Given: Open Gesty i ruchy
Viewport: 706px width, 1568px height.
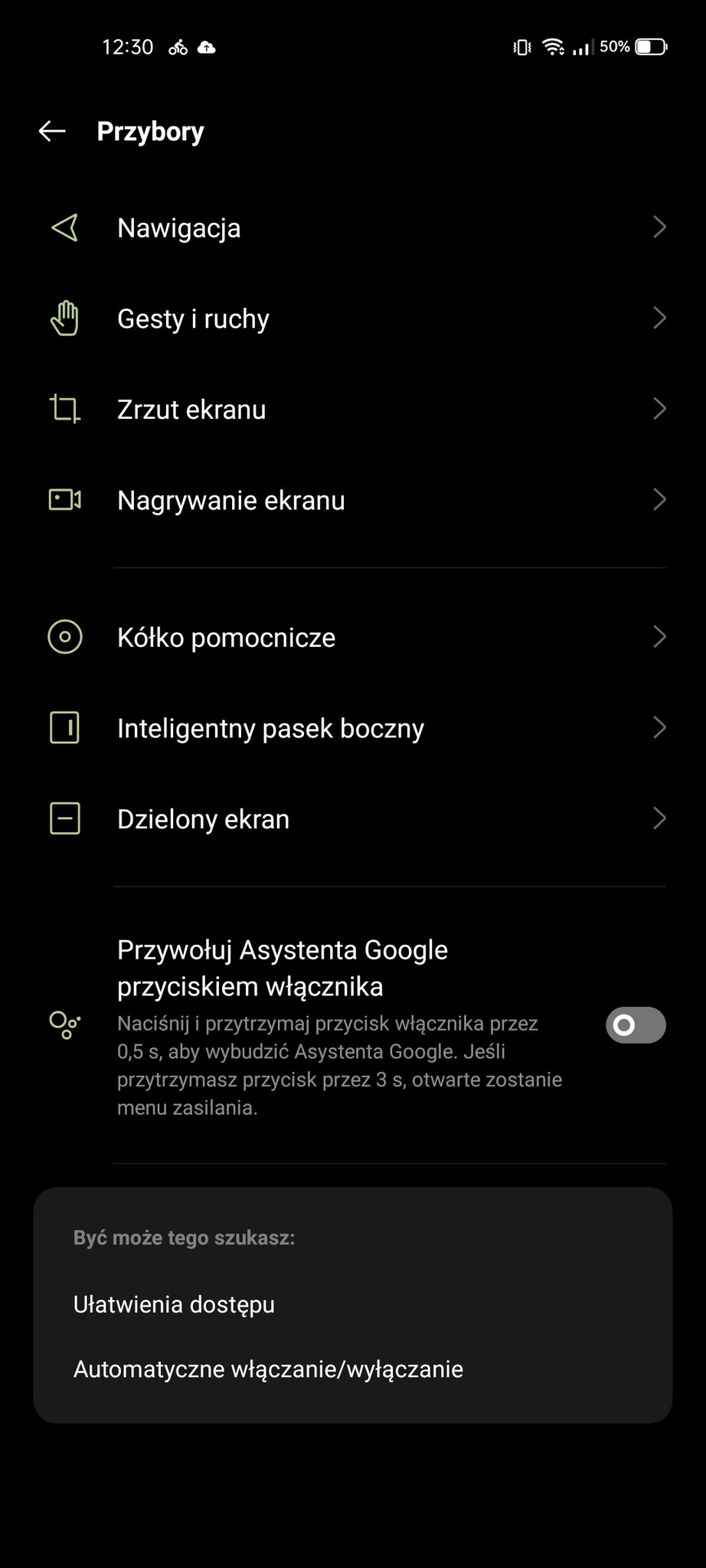Looking at the screenshot, I should (x=352, y=318).
